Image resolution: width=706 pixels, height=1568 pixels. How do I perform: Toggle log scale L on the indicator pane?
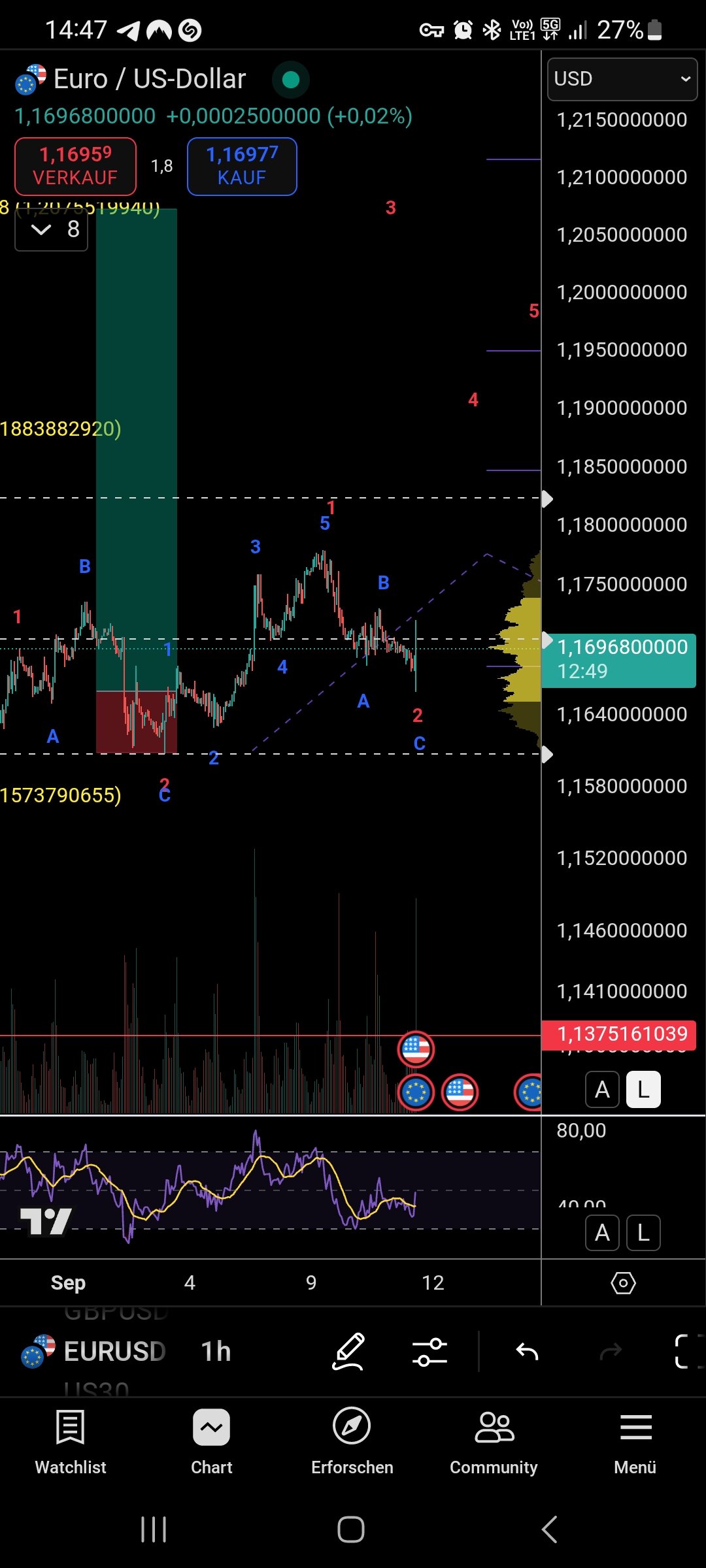(x=643, y=1233)
